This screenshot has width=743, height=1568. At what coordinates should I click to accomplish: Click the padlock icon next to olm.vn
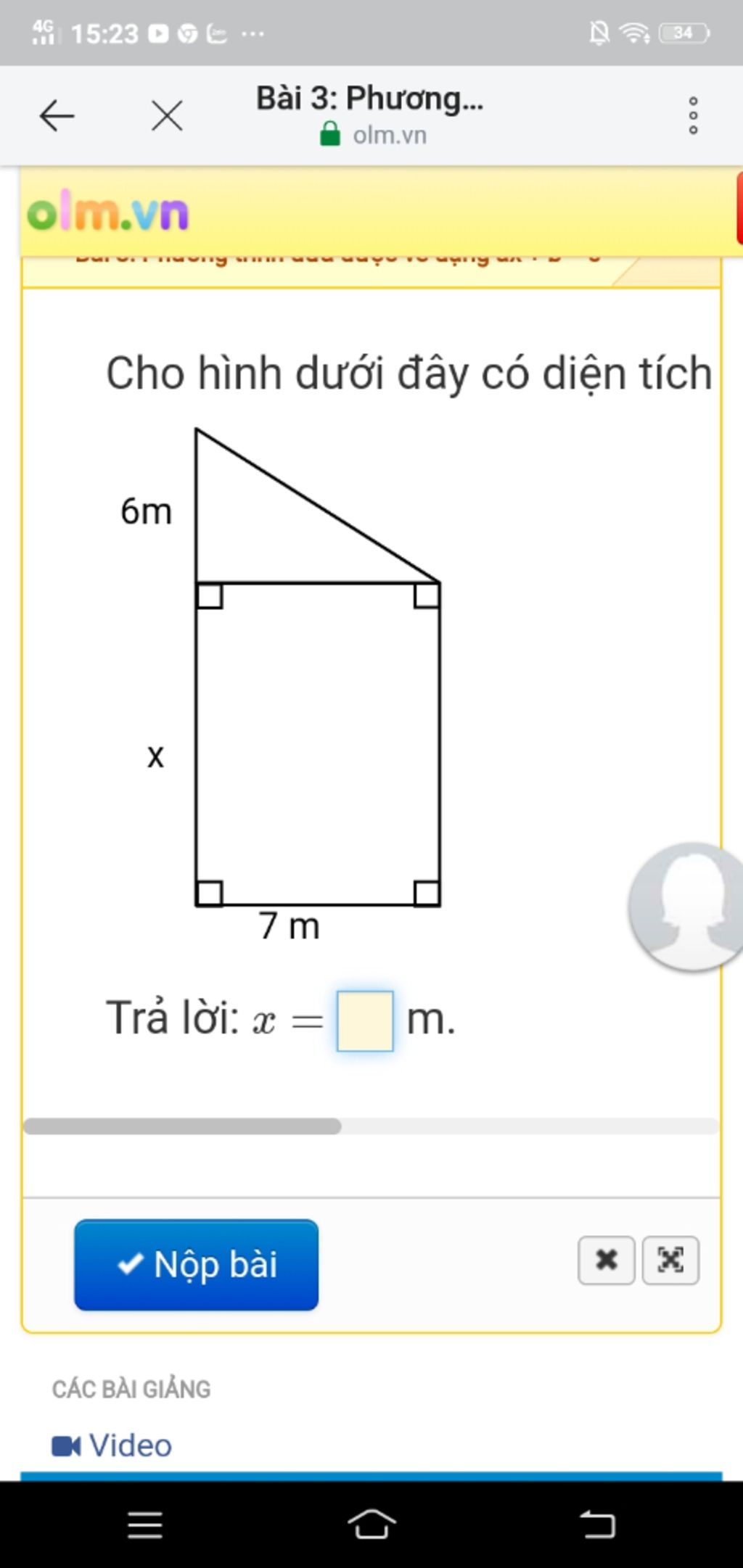tap(330, 134)
